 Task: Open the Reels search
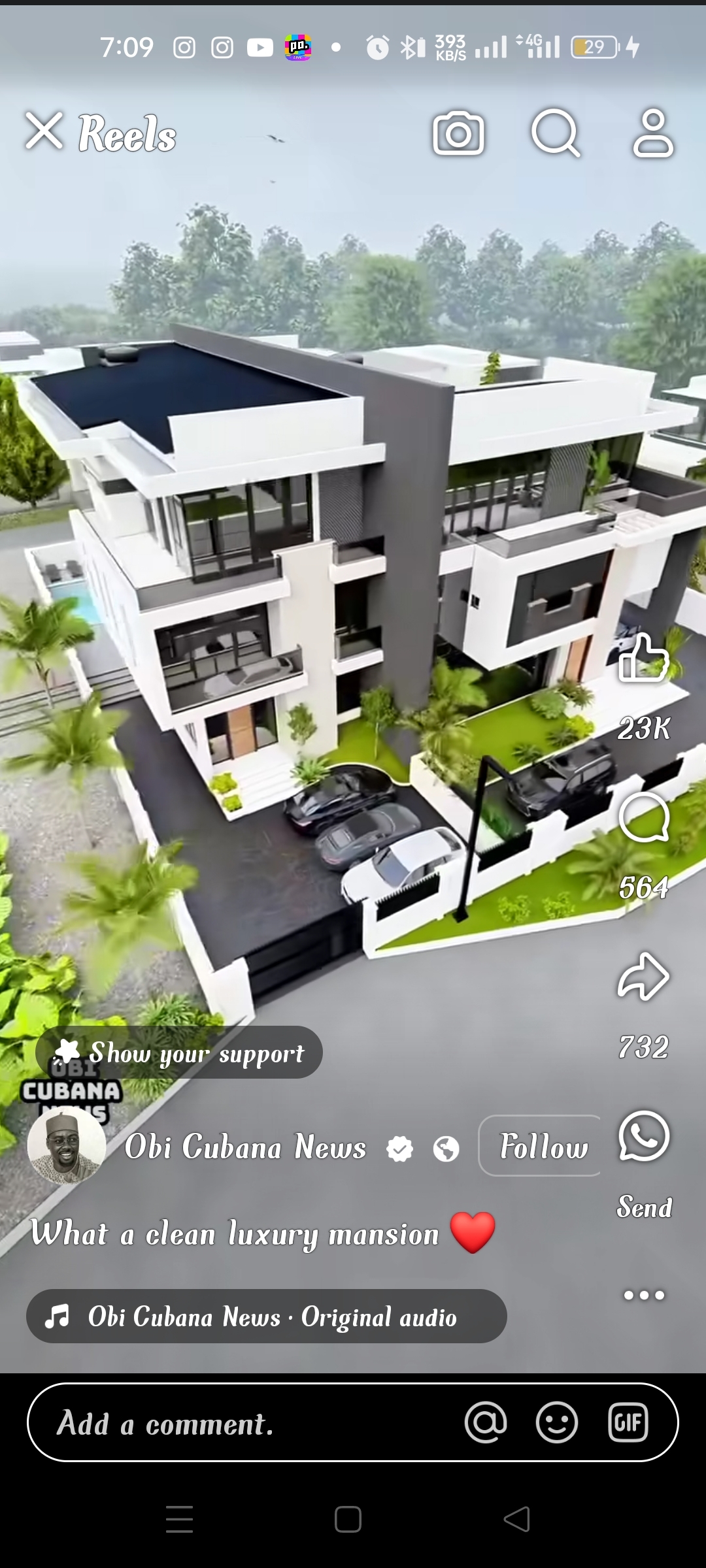(x=555, y=133)
